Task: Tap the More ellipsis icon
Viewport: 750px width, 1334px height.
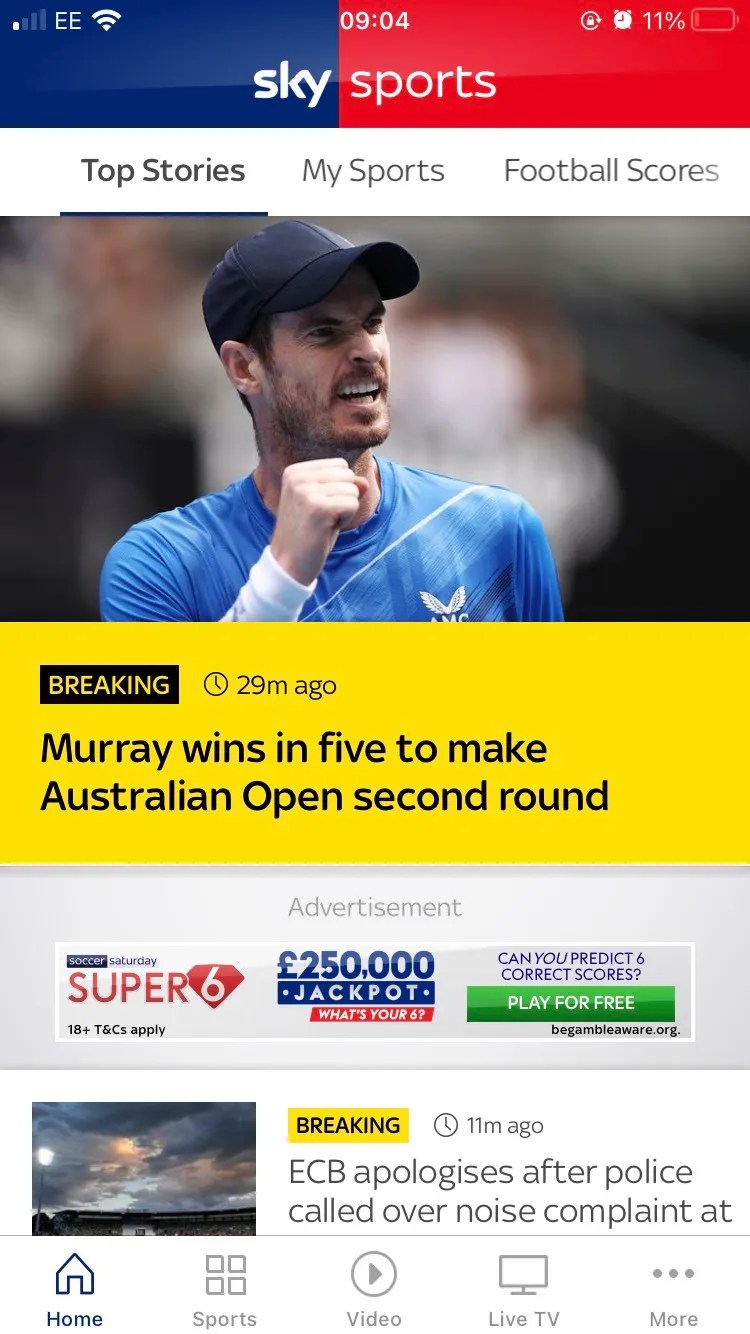Action: tap(673, 1274)
